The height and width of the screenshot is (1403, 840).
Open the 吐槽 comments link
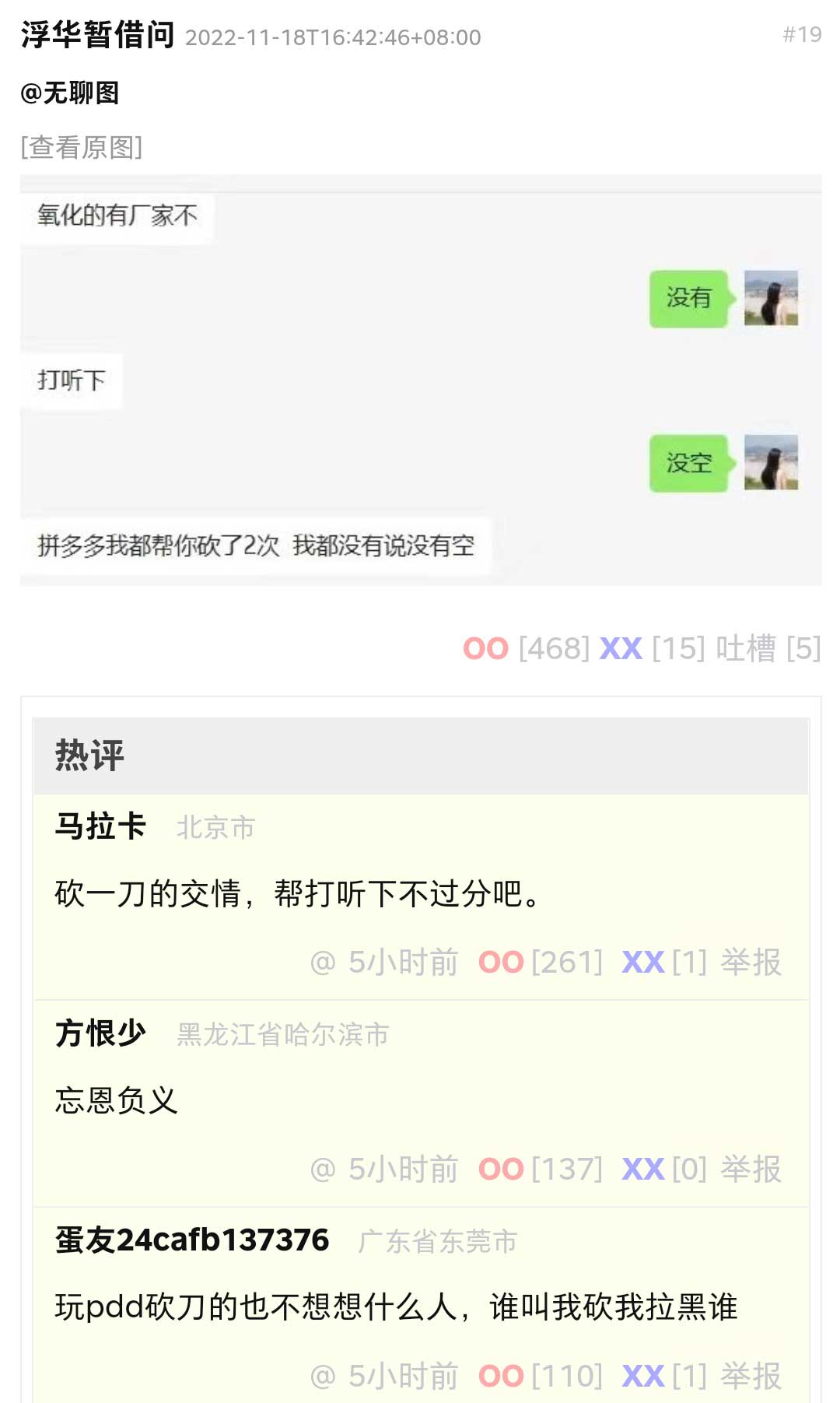click(x=745, y=648)
